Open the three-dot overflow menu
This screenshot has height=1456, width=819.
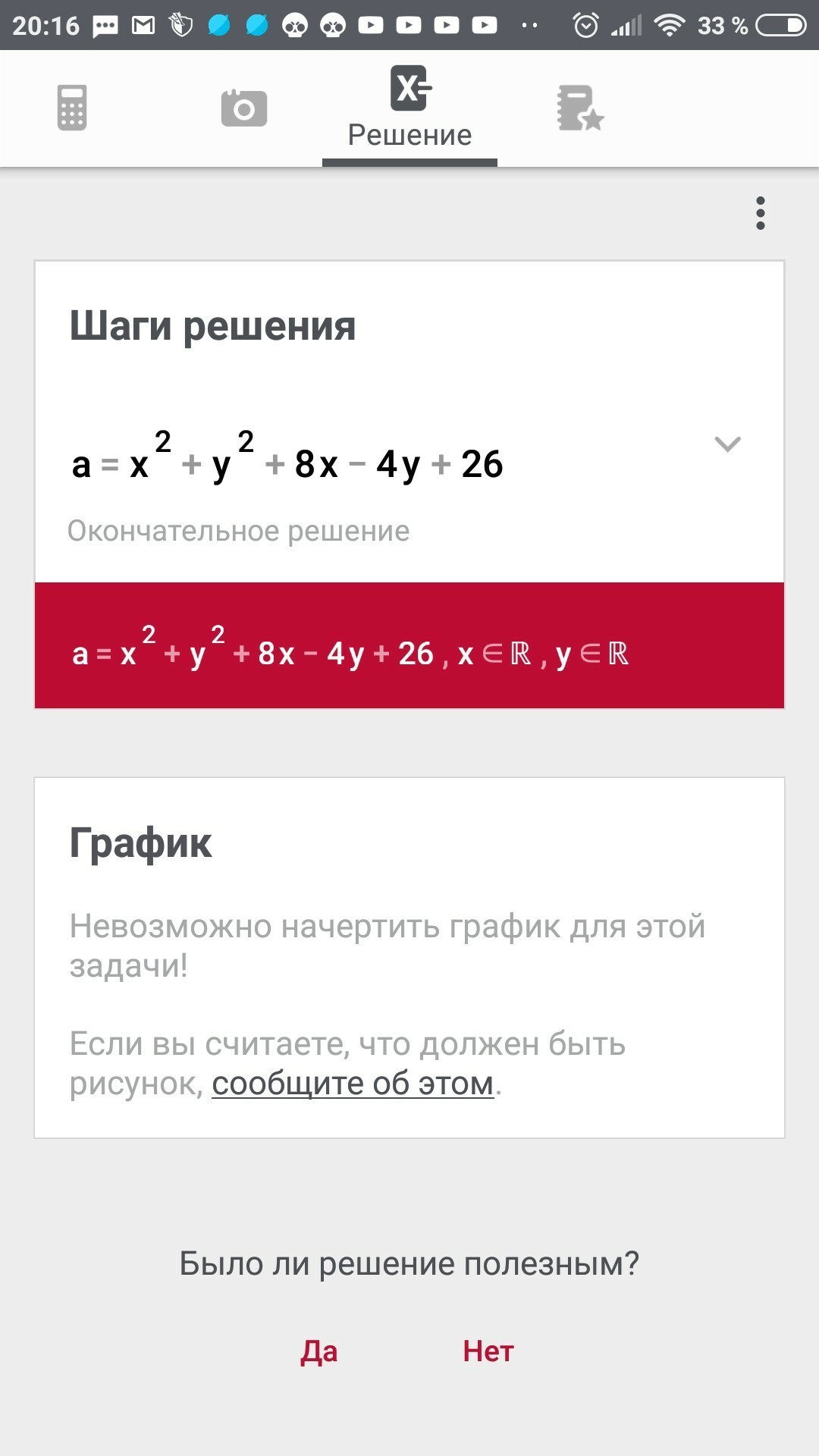[760, 213]
